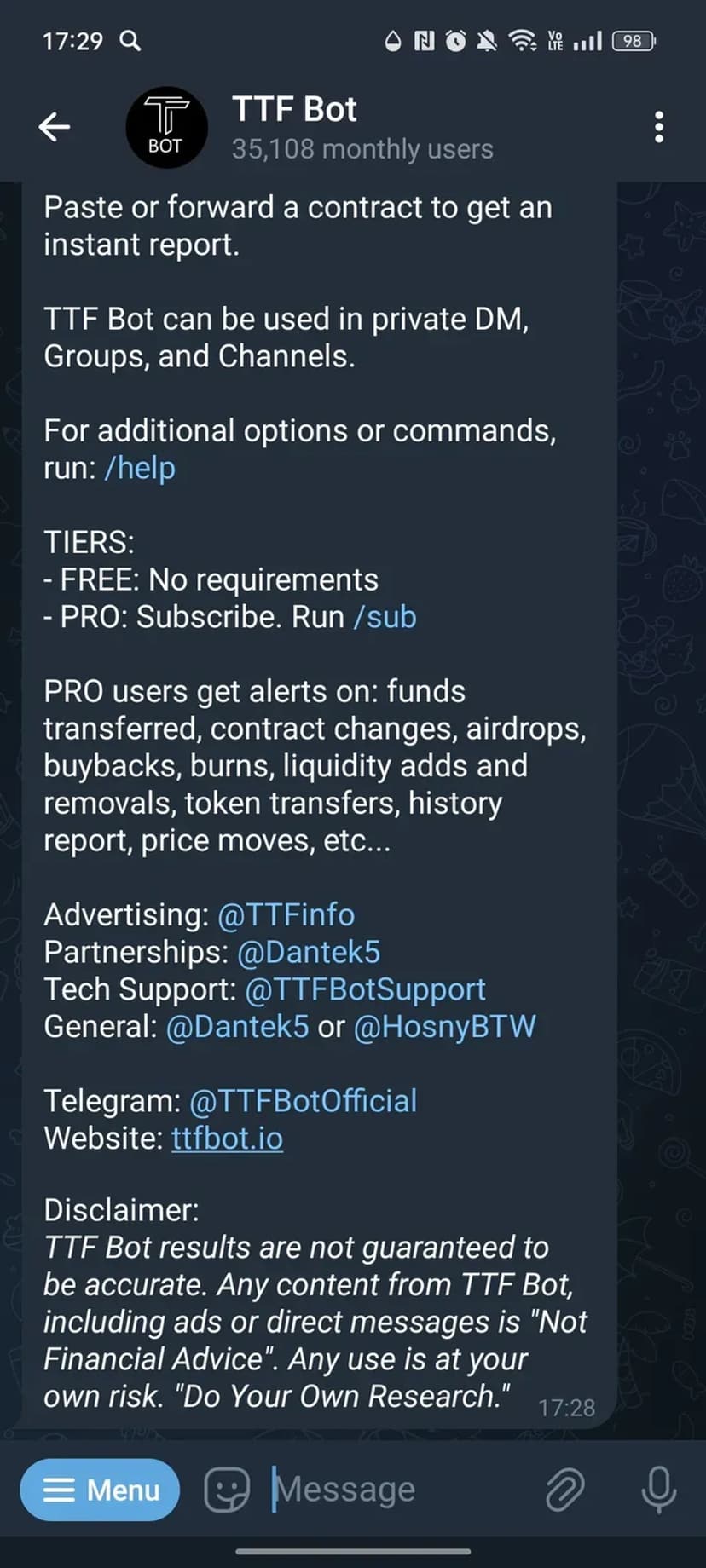Open the @TTFBotSupport mention
The image size is (706, 1568).
click(365, 989)
